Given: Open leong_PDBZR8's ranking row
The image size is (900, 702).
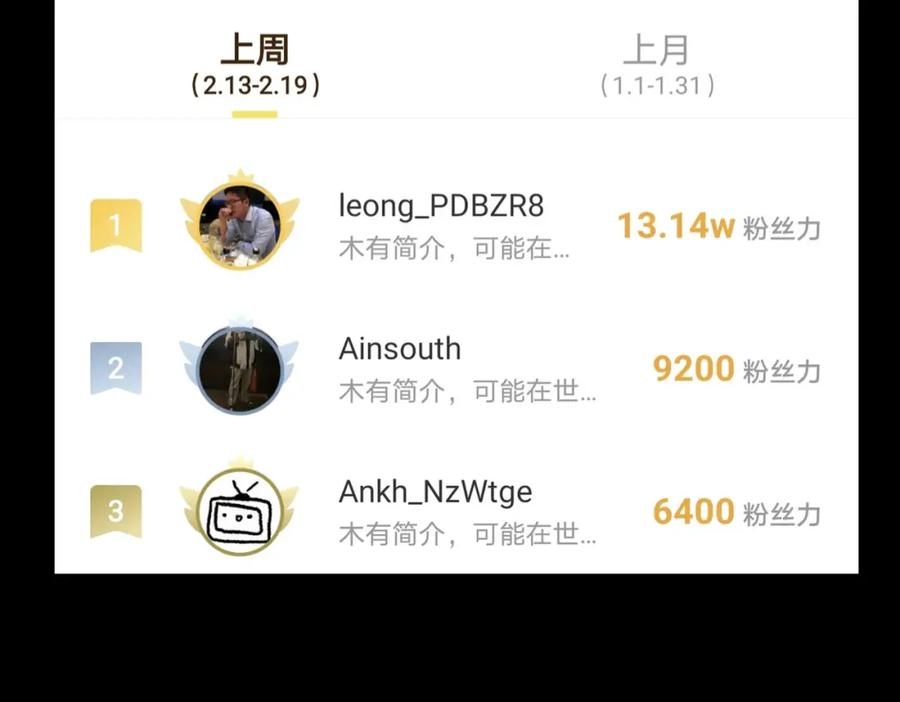Looking at the screenshot, I should [x=455, y=226].
